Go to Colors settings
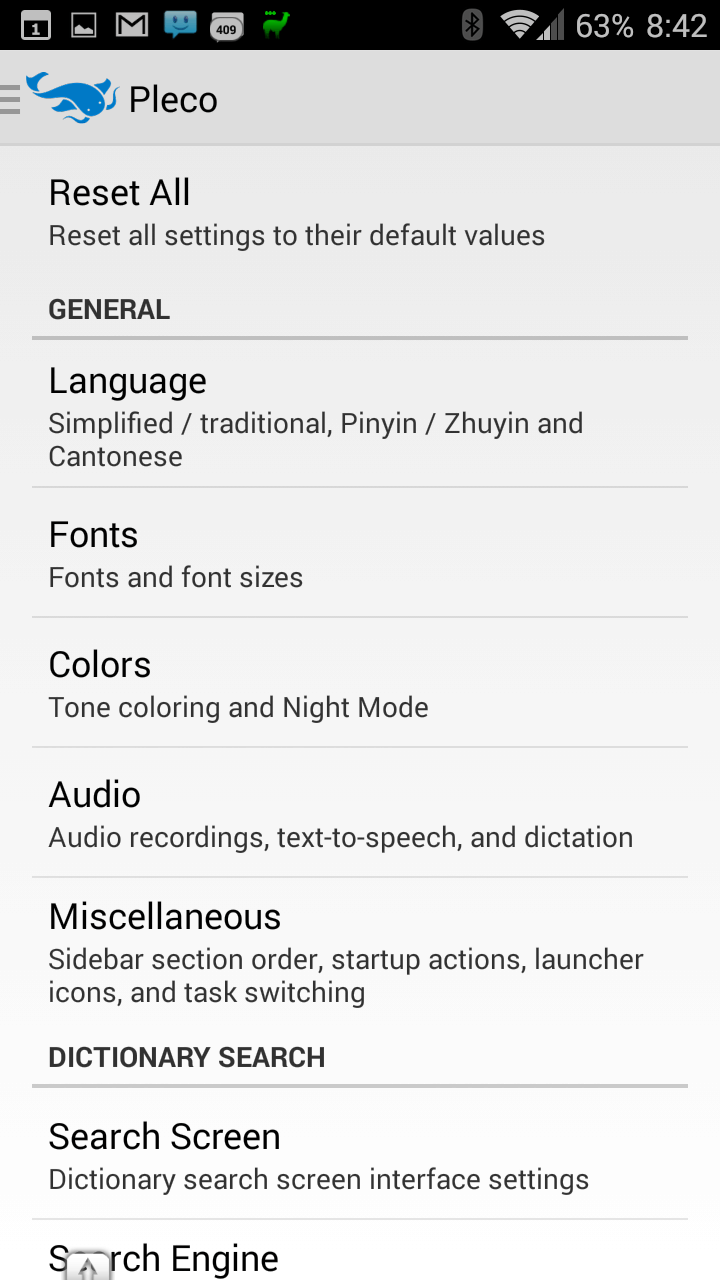The image size is (720, 1280). [x=360, y=683]
